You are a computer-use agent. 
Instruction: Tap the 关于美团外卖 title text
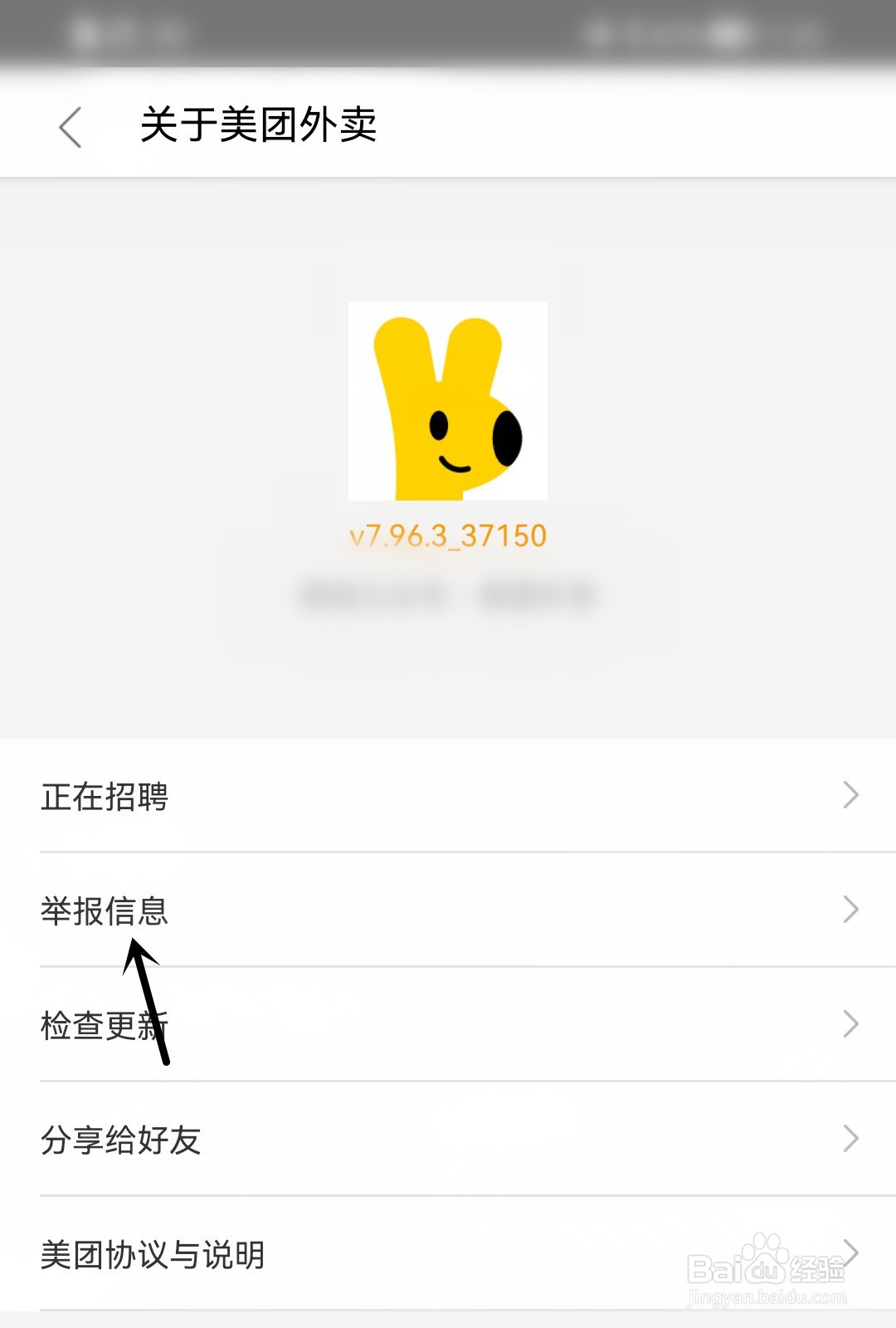[x=257, y=126]
